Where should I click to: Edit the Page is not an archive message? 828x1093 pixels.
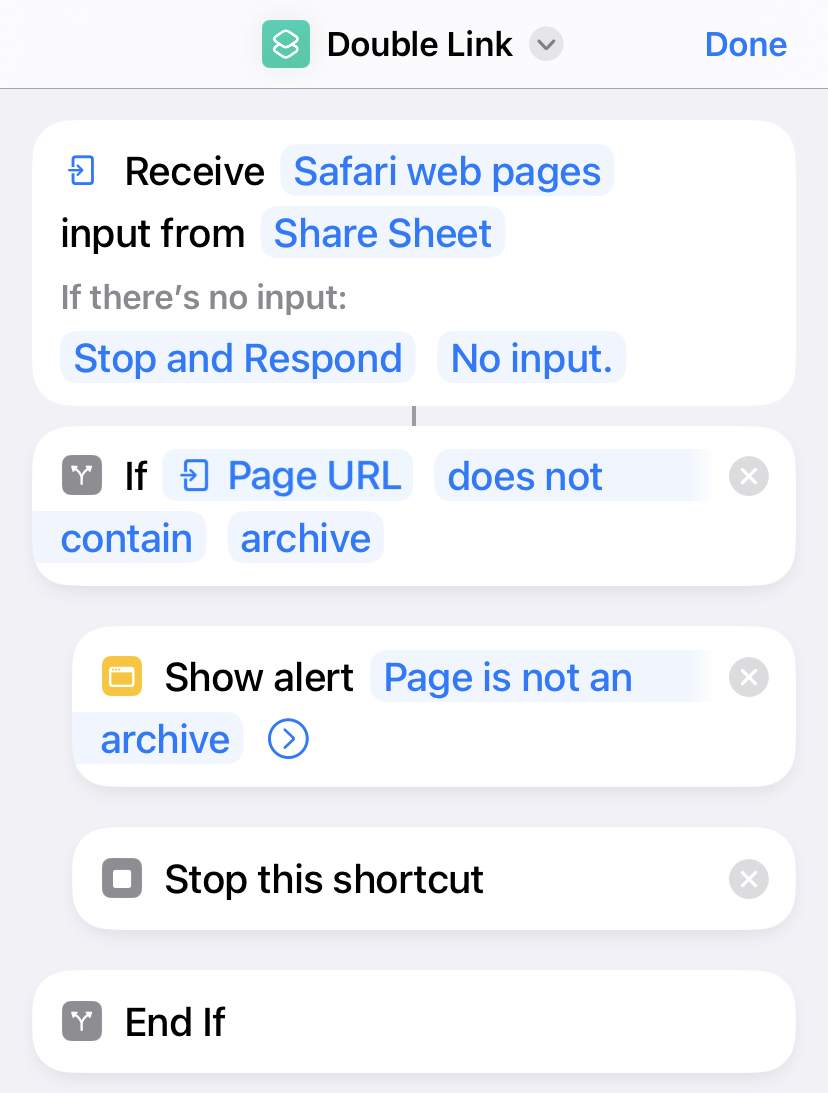[508, 678]
